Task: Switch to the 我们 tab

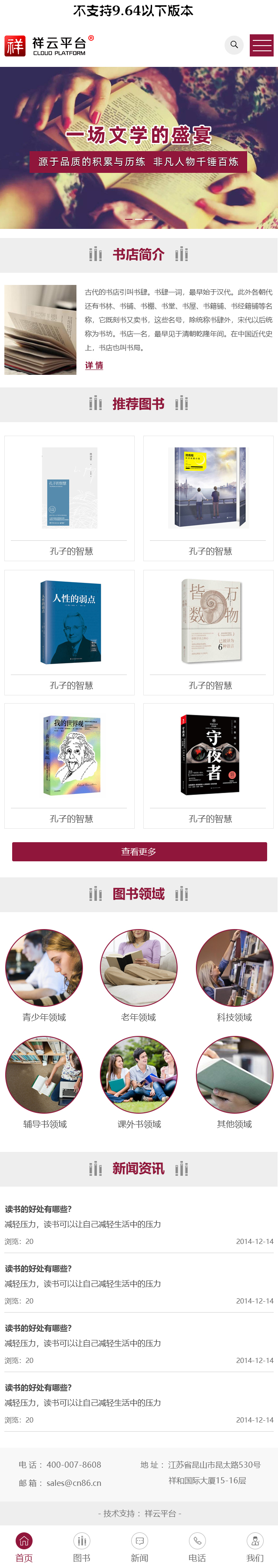Action: click(255, 1547)
